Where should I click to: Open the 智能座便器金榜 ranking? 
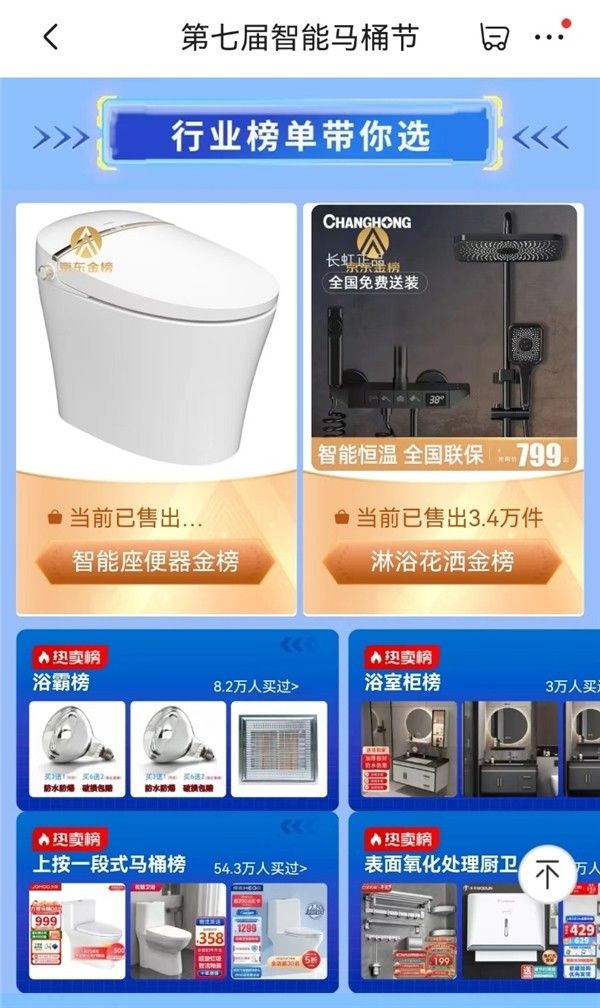(156, 561)
